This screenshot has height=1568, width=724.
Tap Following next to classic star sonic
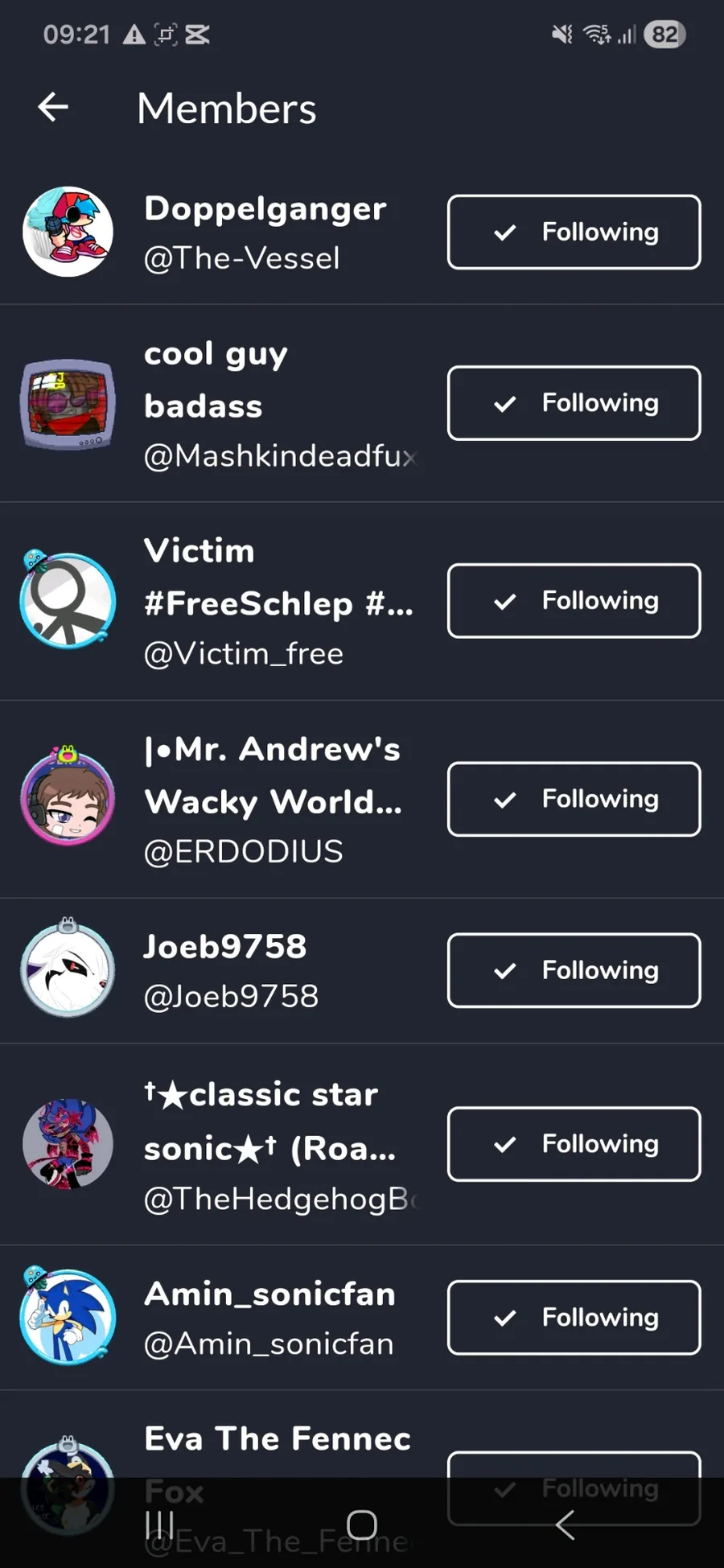(x=574, y=1144)
